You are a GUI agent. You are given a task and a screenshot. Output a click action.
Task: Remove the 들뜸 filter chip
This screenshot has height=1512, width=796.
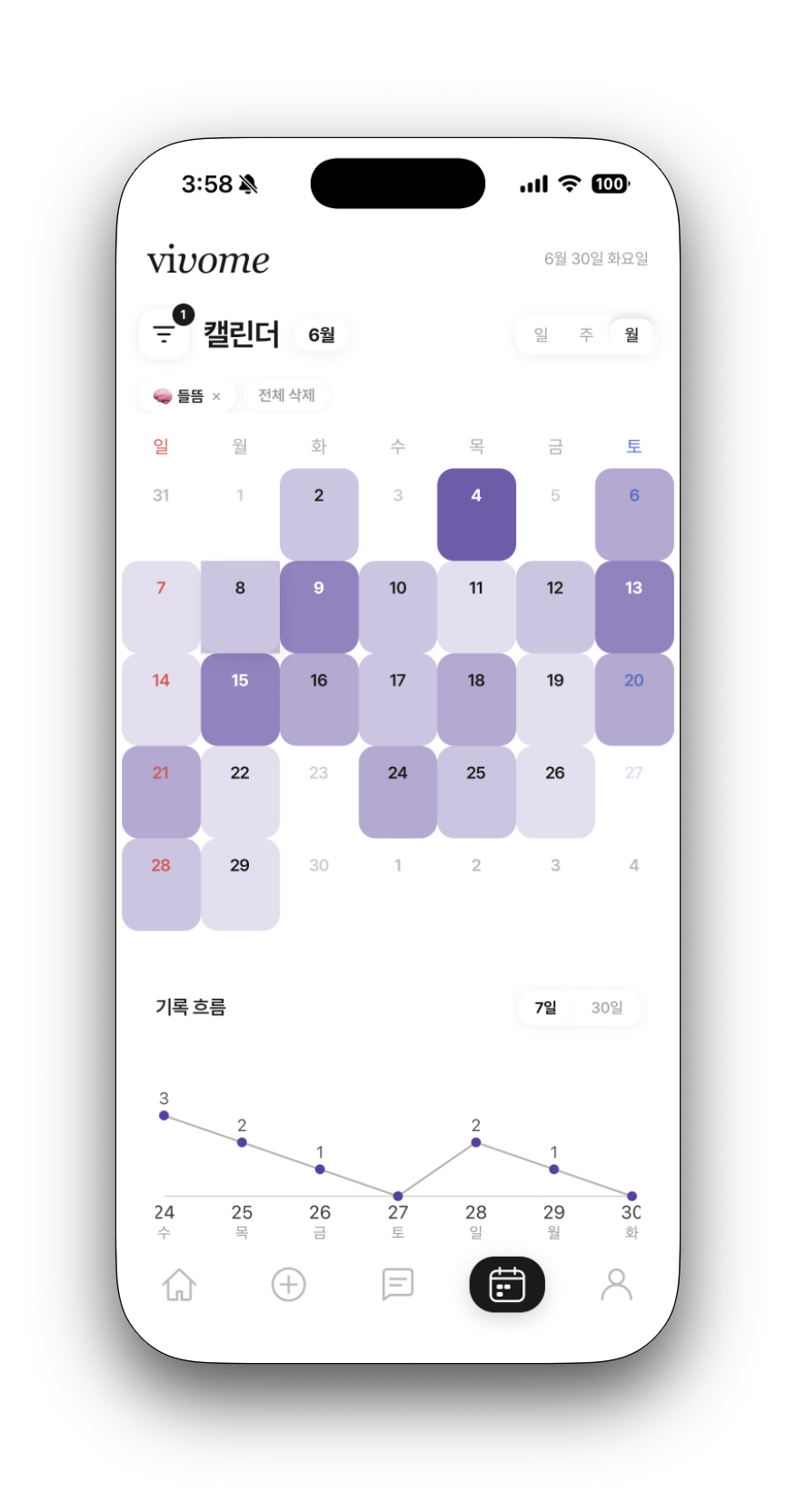coord(216,396)
